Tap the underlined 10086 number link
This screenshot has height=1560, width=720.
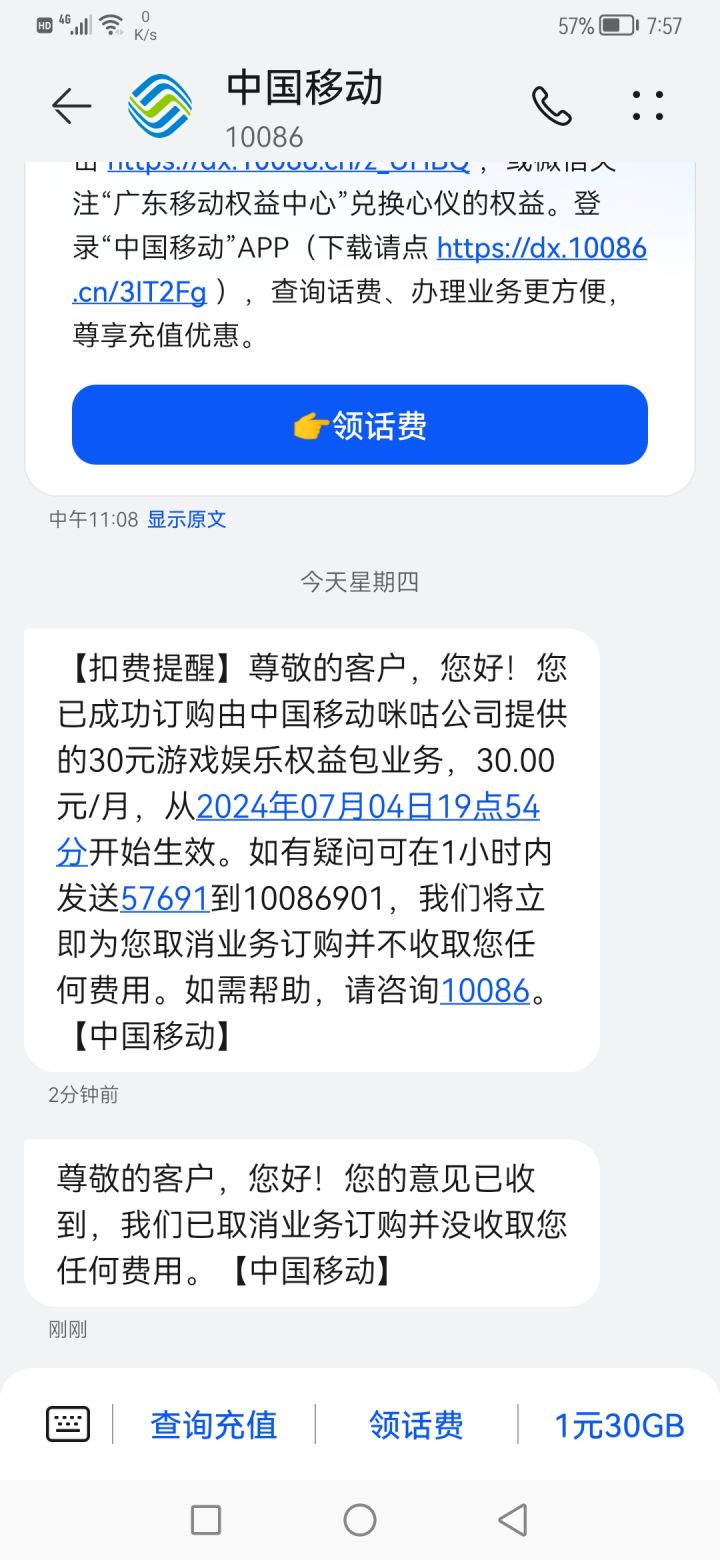484,990
